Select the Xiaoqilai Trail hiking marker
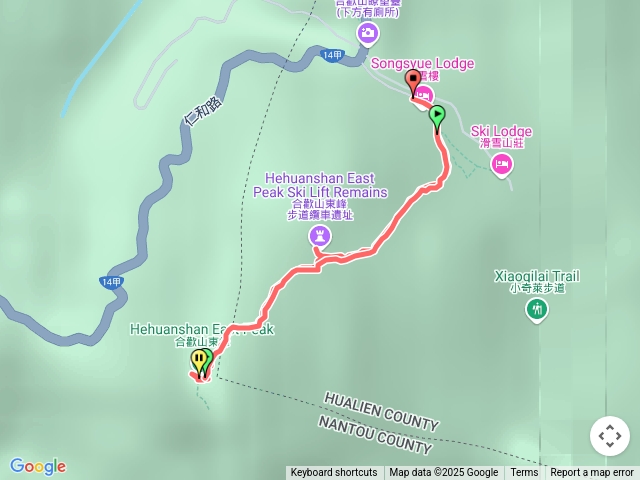This screenshot has height=480, width=640. pos(537,310)
